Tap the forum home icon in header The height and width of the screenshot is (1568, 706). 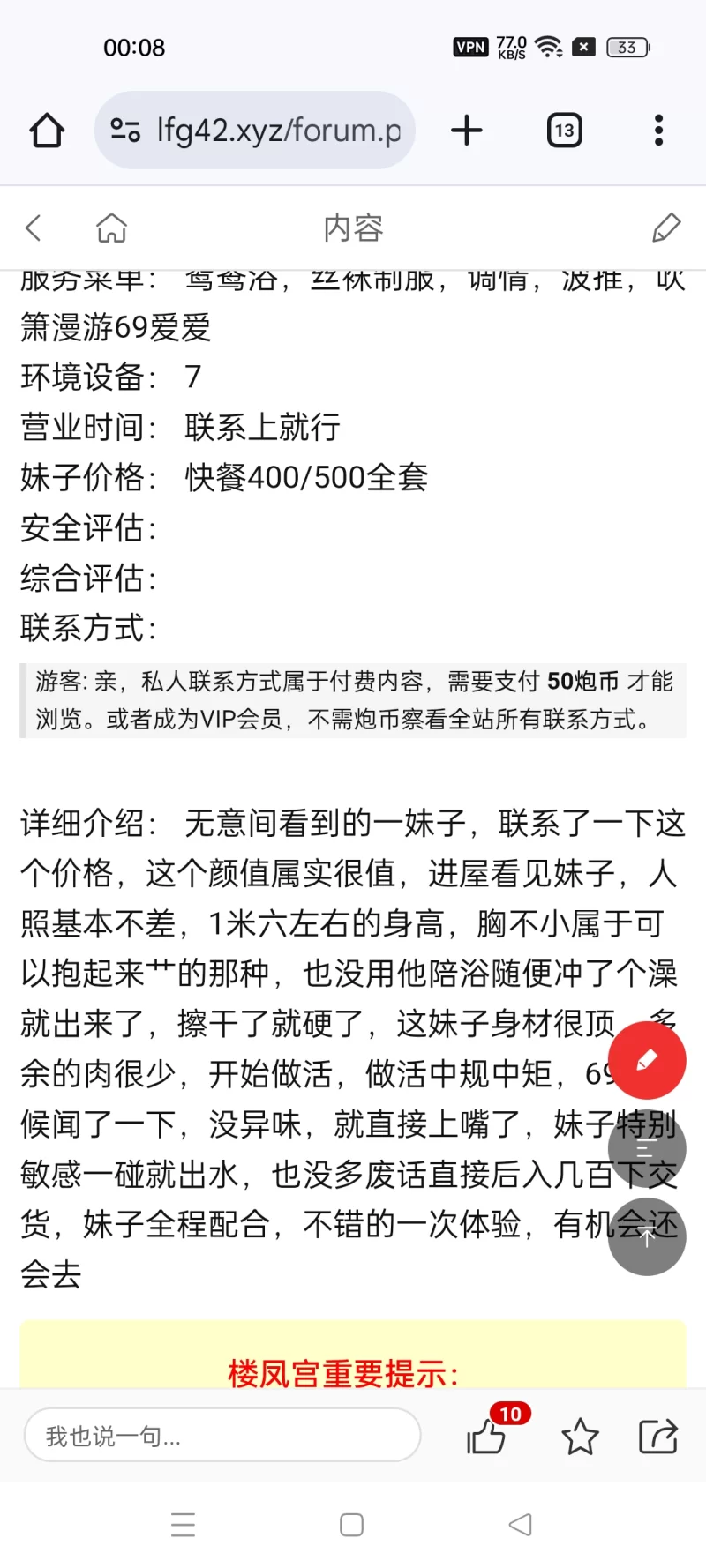pyautogui.click(x=111, y=228)
